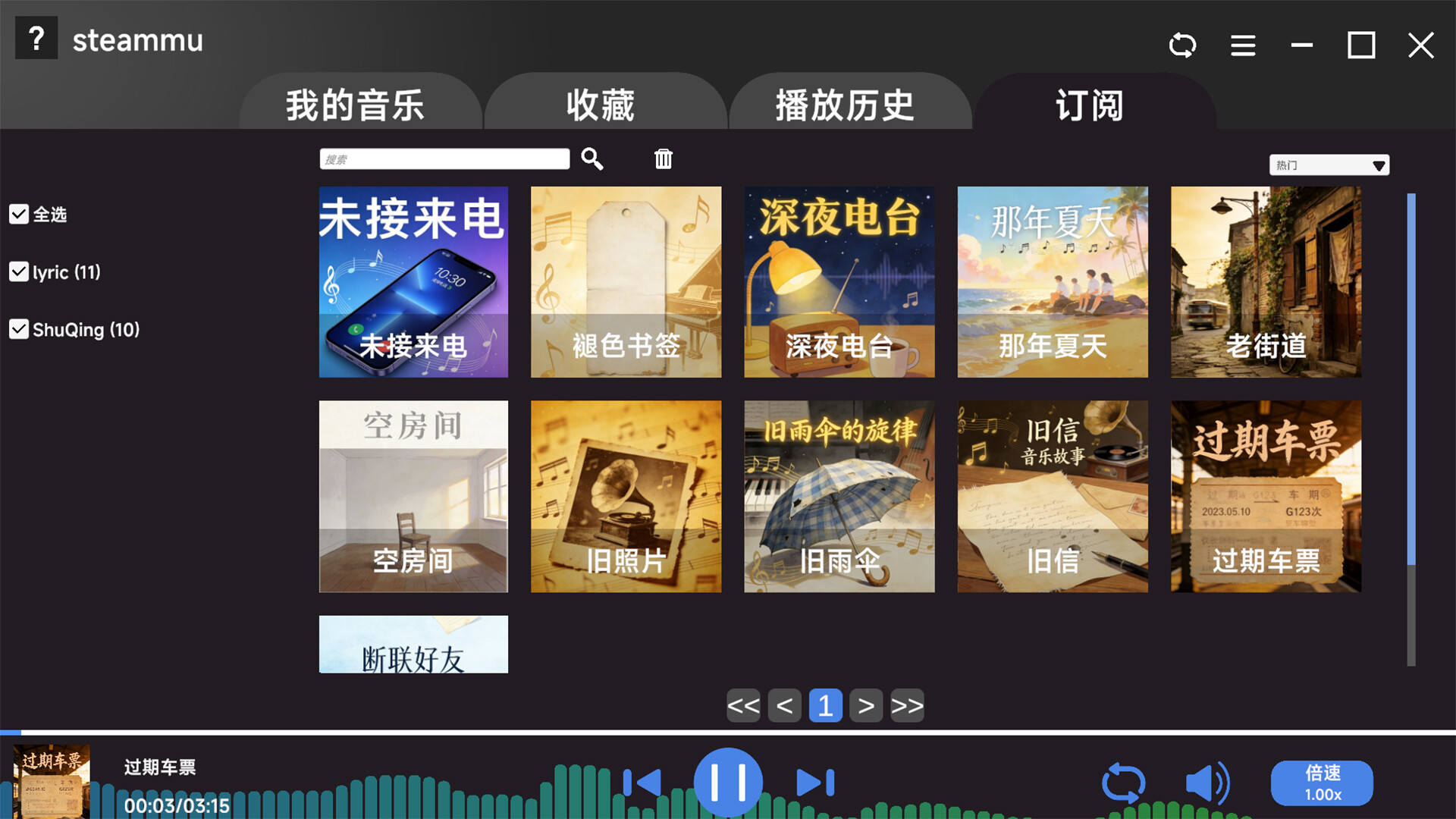Open the hamburger menu in title bar

(1243, 45)
